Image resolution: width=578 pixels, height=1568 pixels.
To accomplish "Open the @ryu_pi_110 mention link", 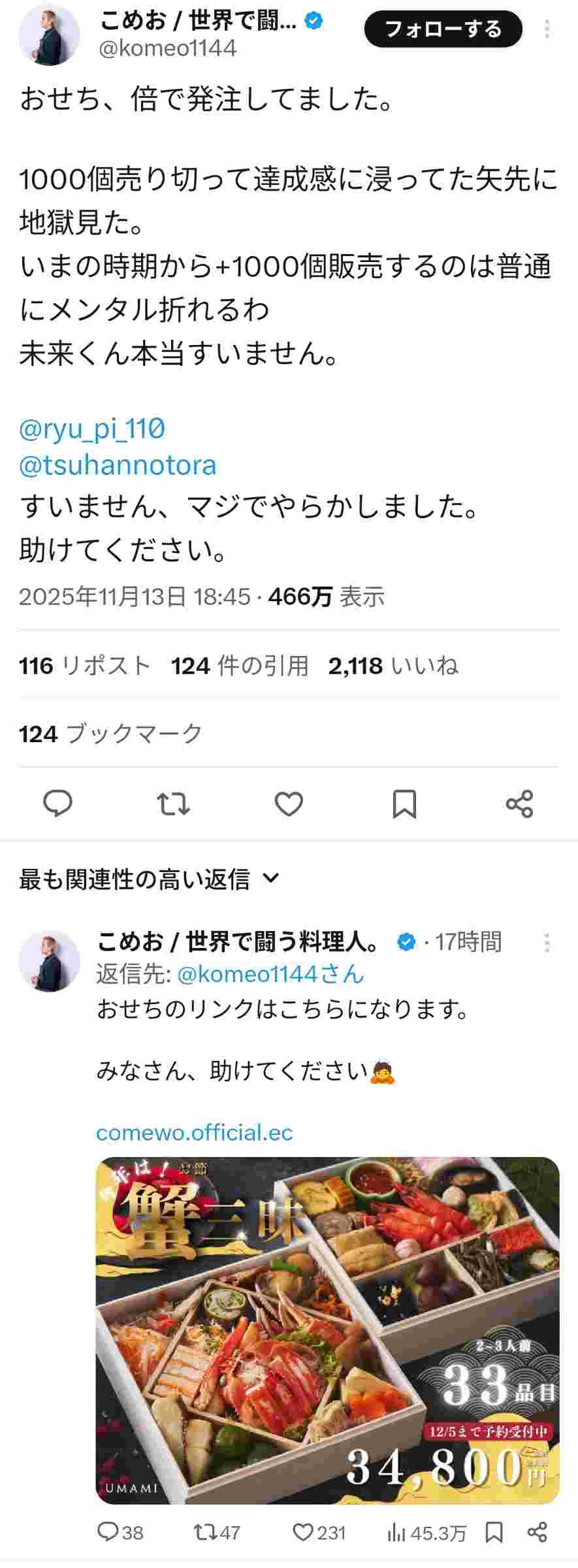I will pos(92,429).
